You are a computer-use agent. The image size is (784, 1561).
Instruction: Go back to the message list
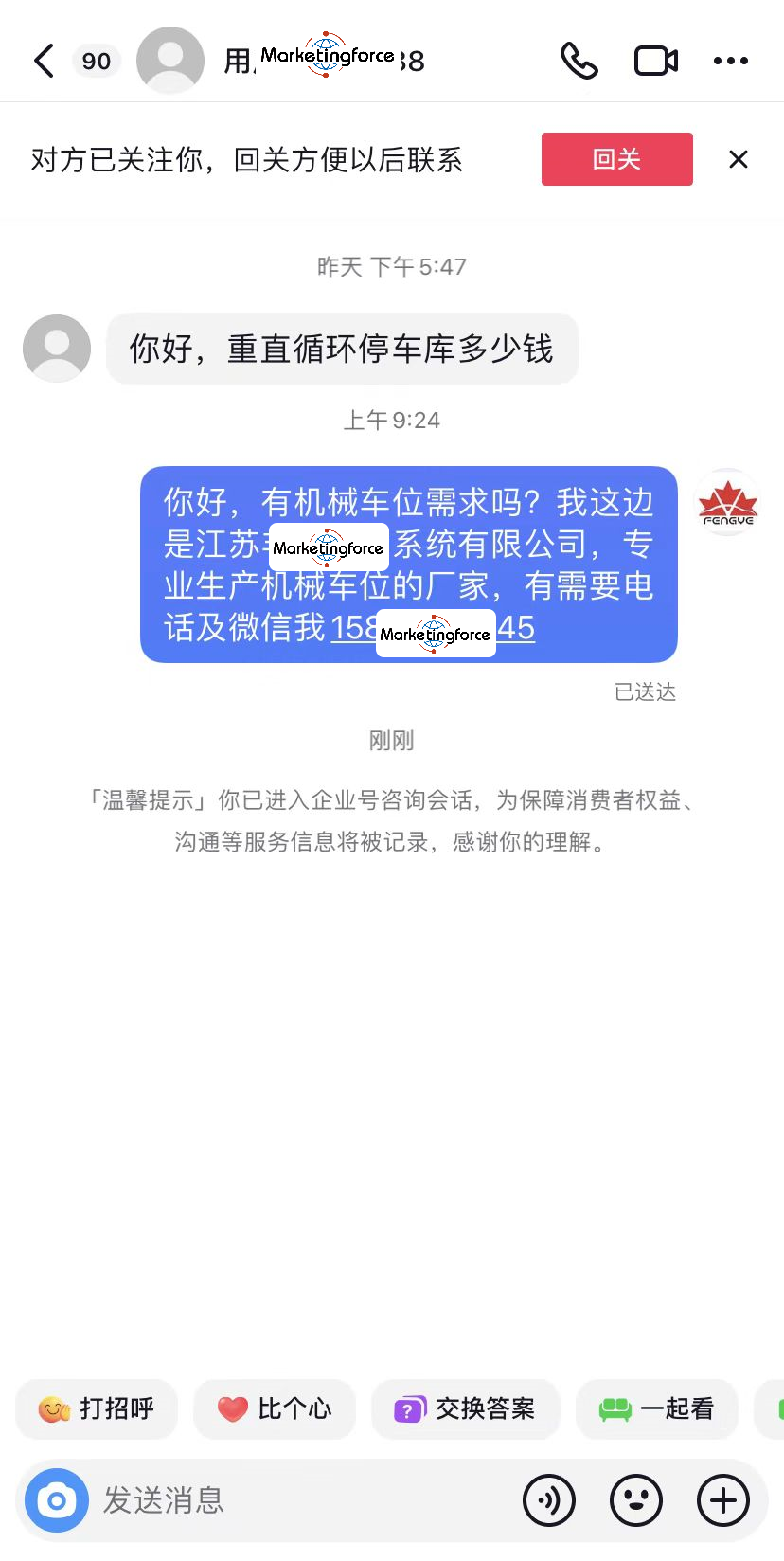(x=45, y=61)
